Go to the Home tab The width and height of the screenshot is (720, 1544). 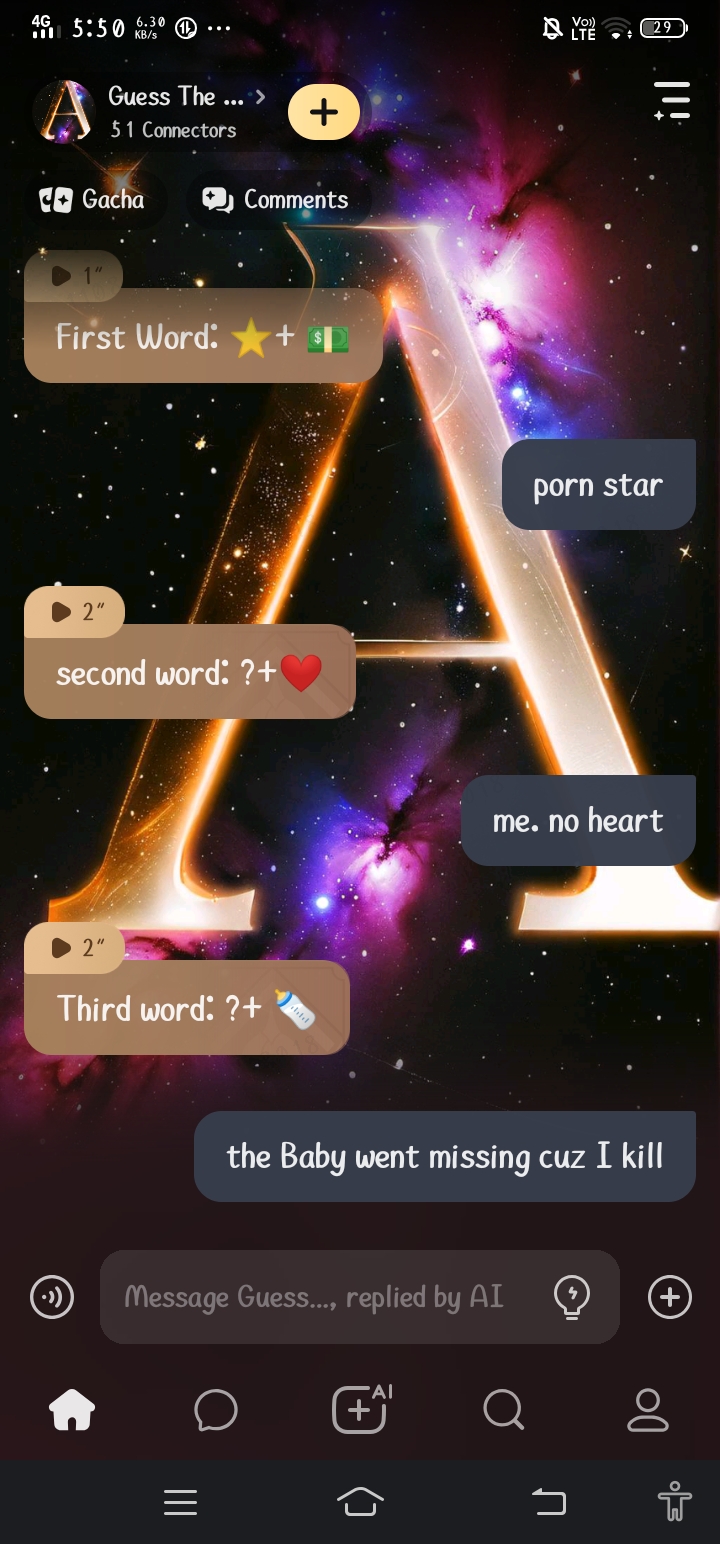pos(72,1410)
